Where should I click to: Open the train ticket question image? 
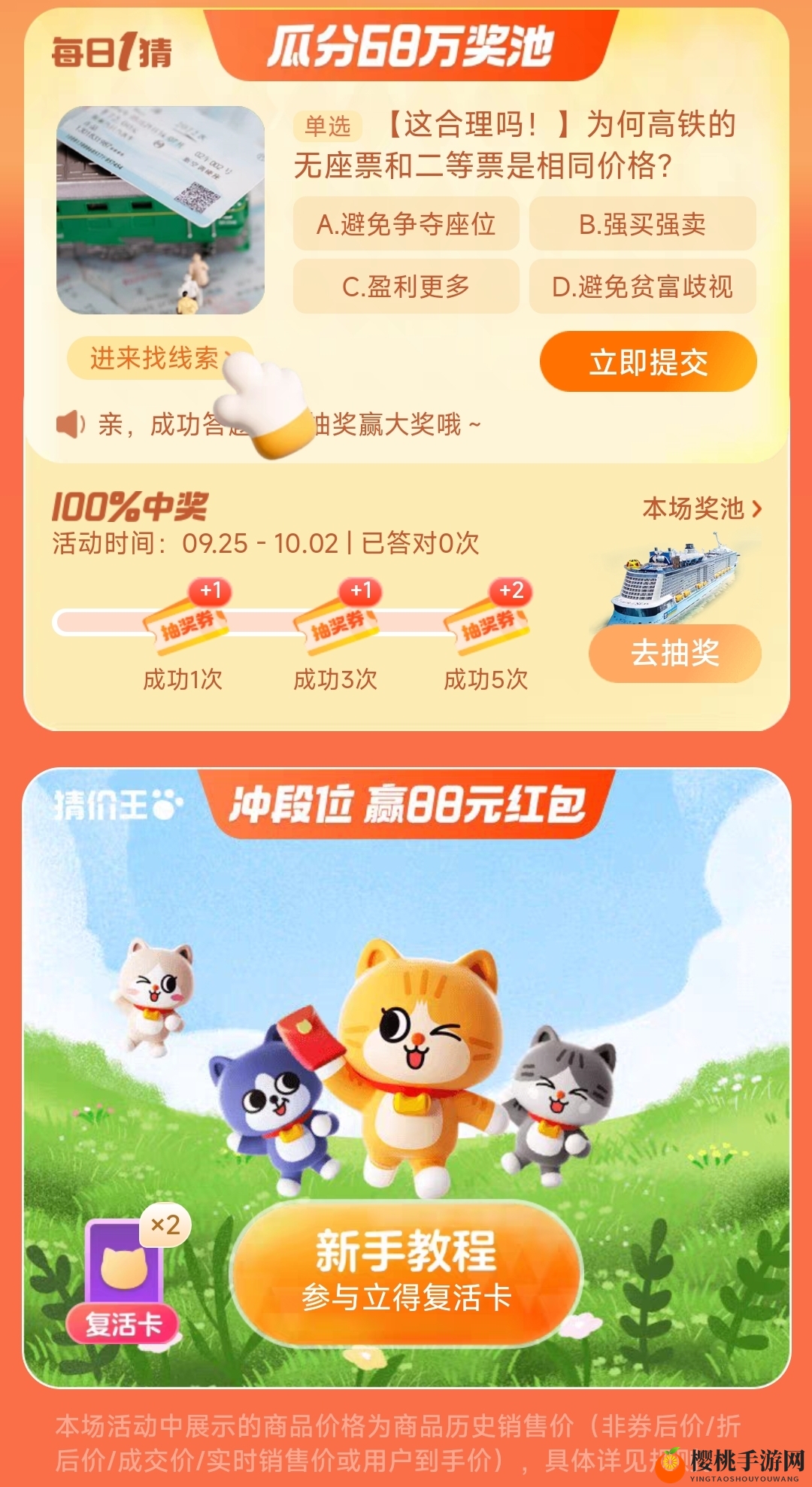160,210
